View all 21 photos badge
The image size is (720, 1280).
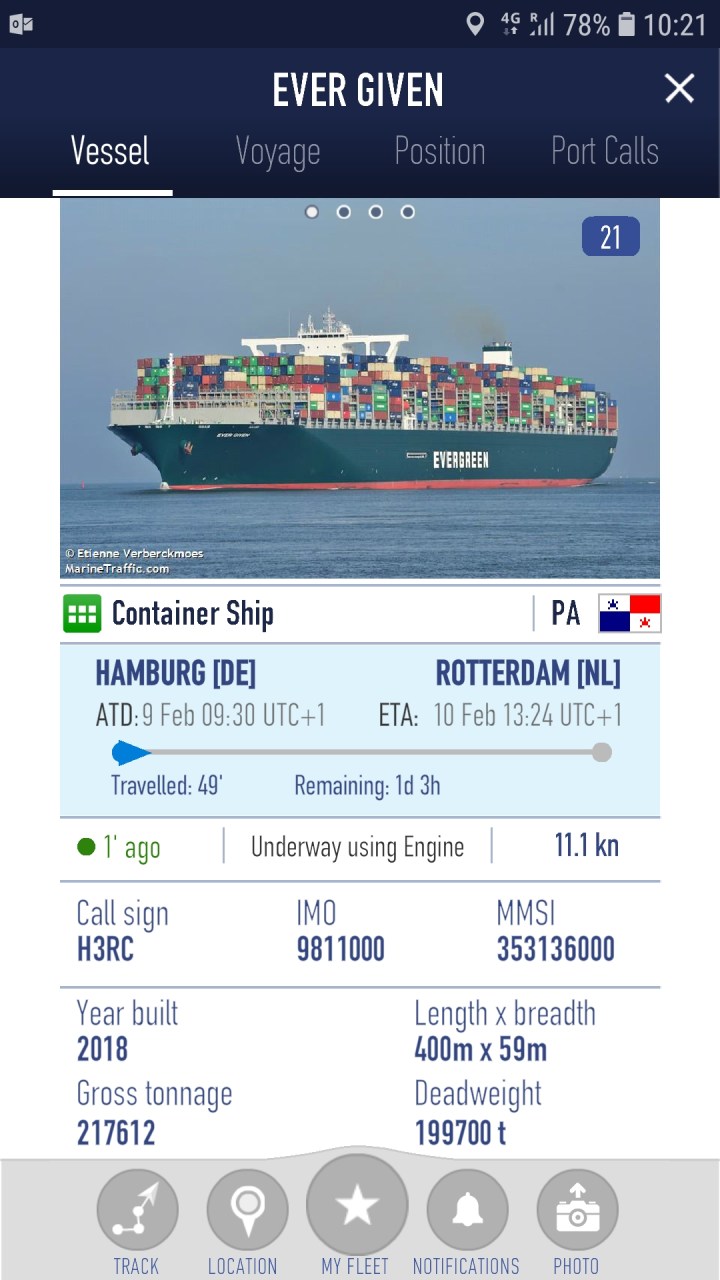pos(610,237)
